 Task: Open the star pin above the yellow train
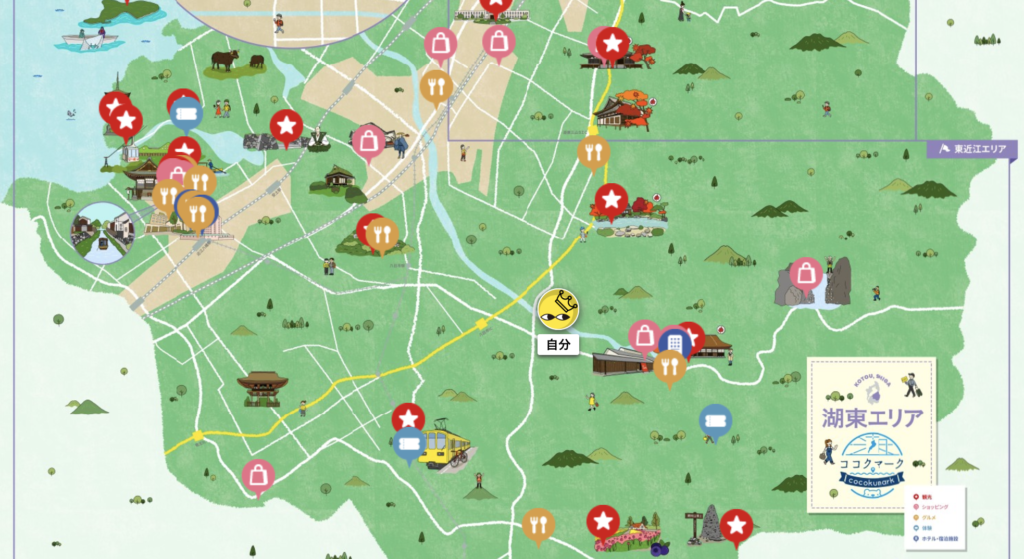(x=408, y=419)
